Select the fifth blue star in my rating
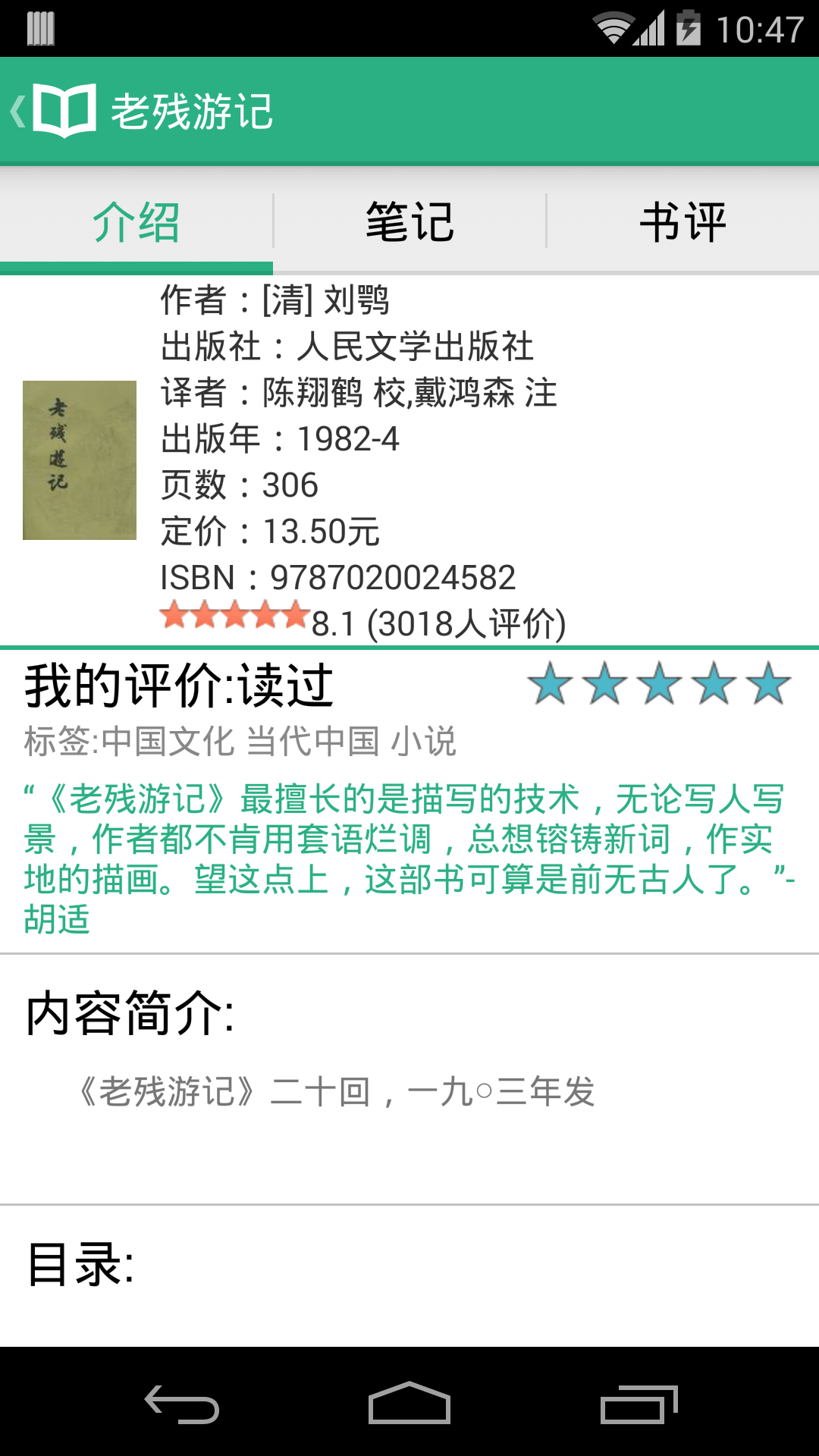This screenshot has width=819, height=1456. tap(770, 685)
